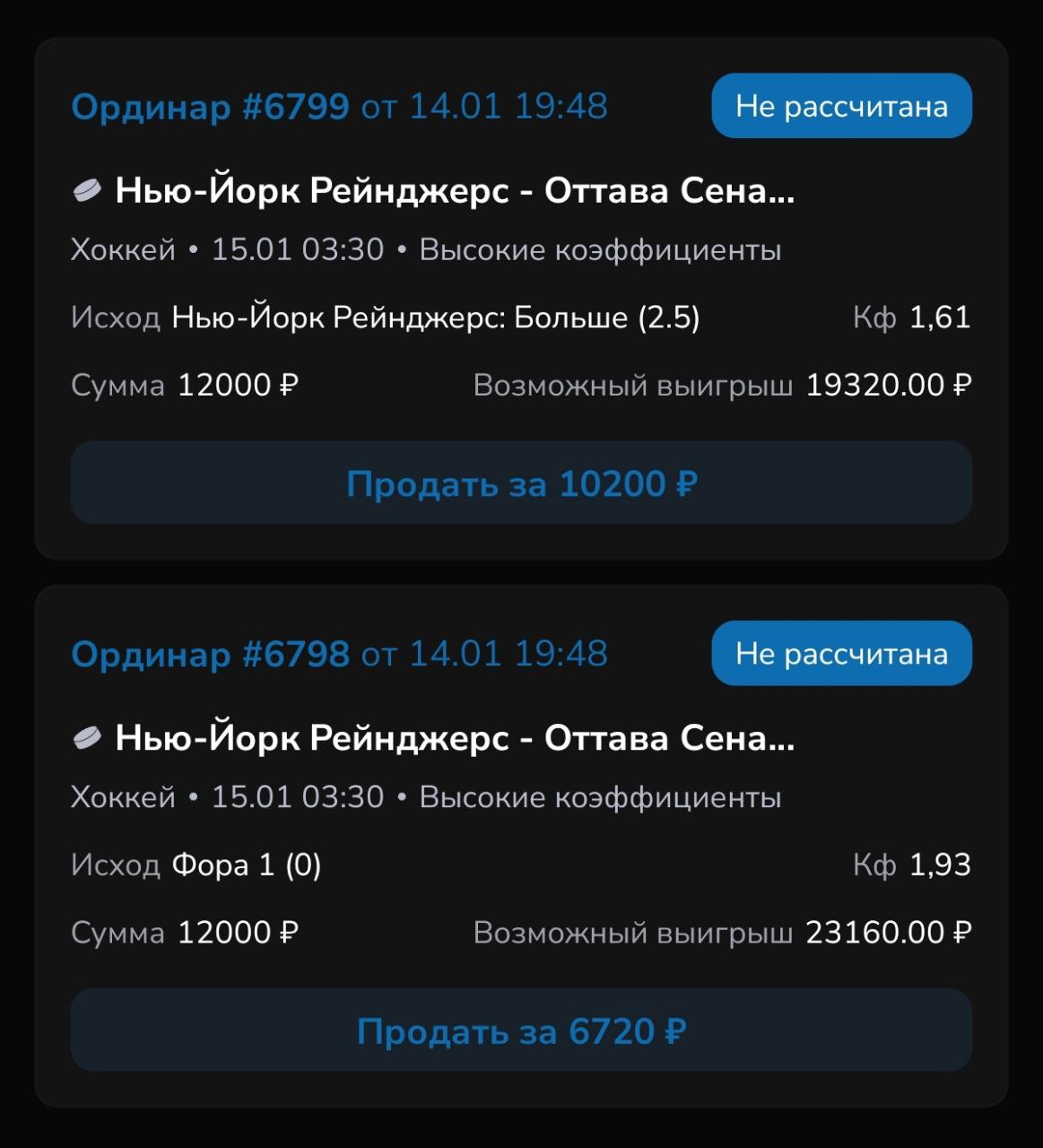Open bet card Ординар #6798
This screenshot has width=1043, height=1148.
click(210, 654)
